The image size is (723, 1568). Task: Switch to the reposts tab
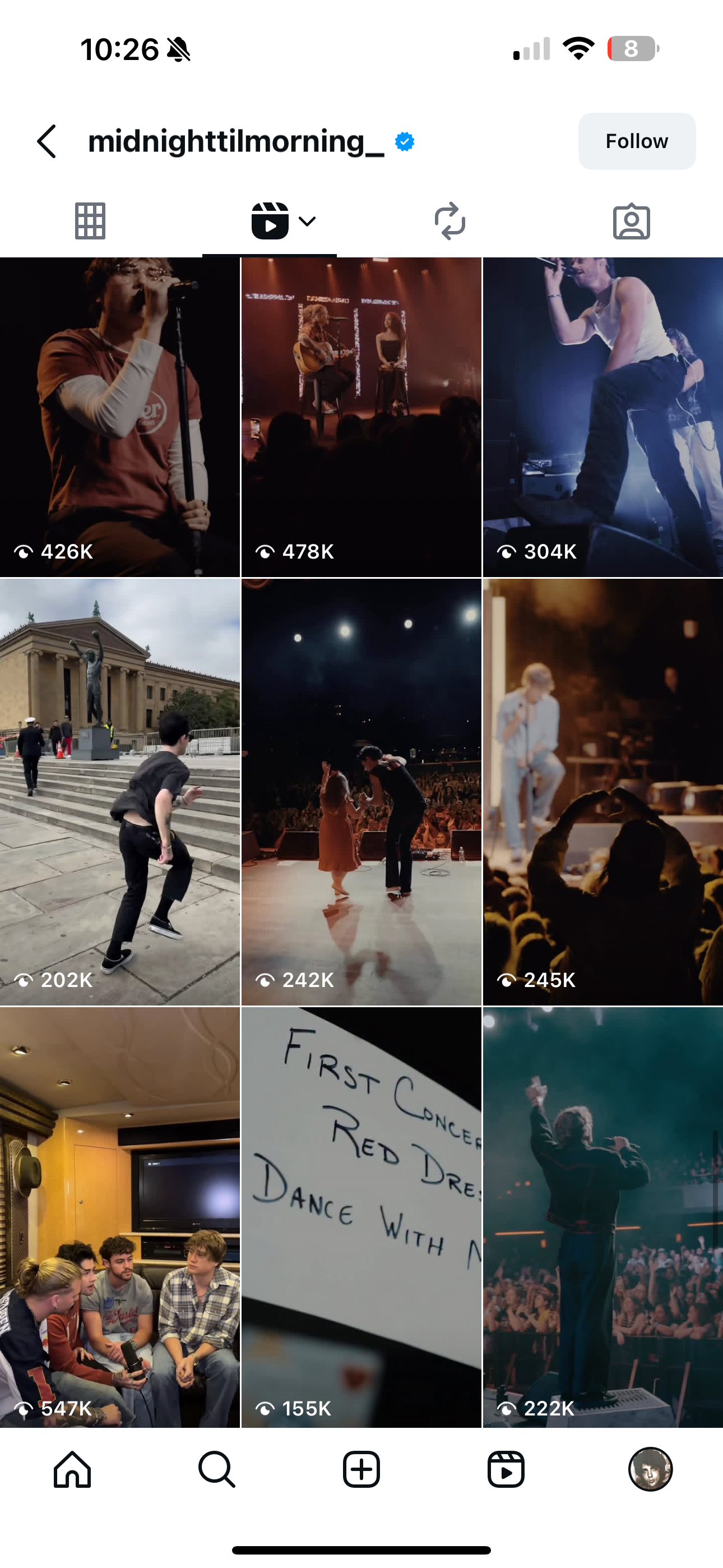tap(449, 221)
